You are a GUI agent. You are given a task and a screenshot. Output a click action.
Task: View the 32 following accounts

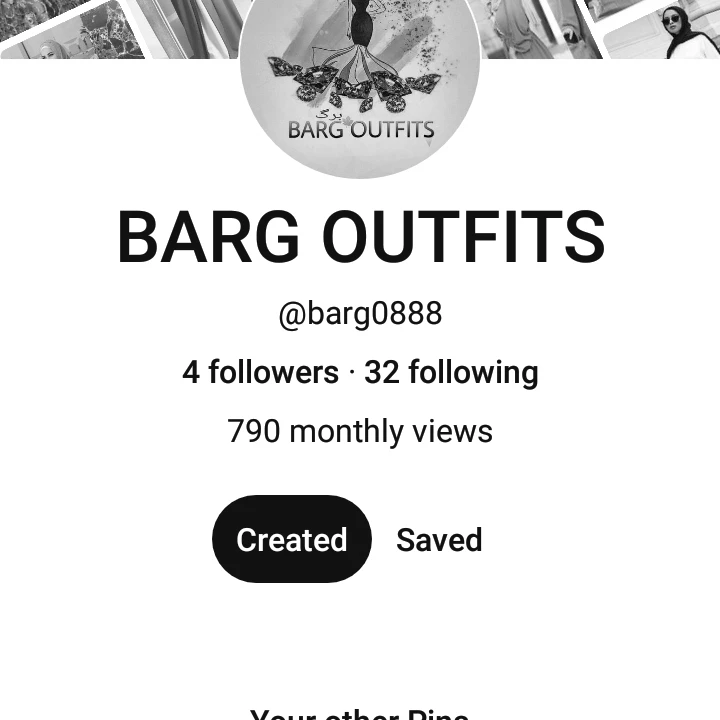click(451, 372)
